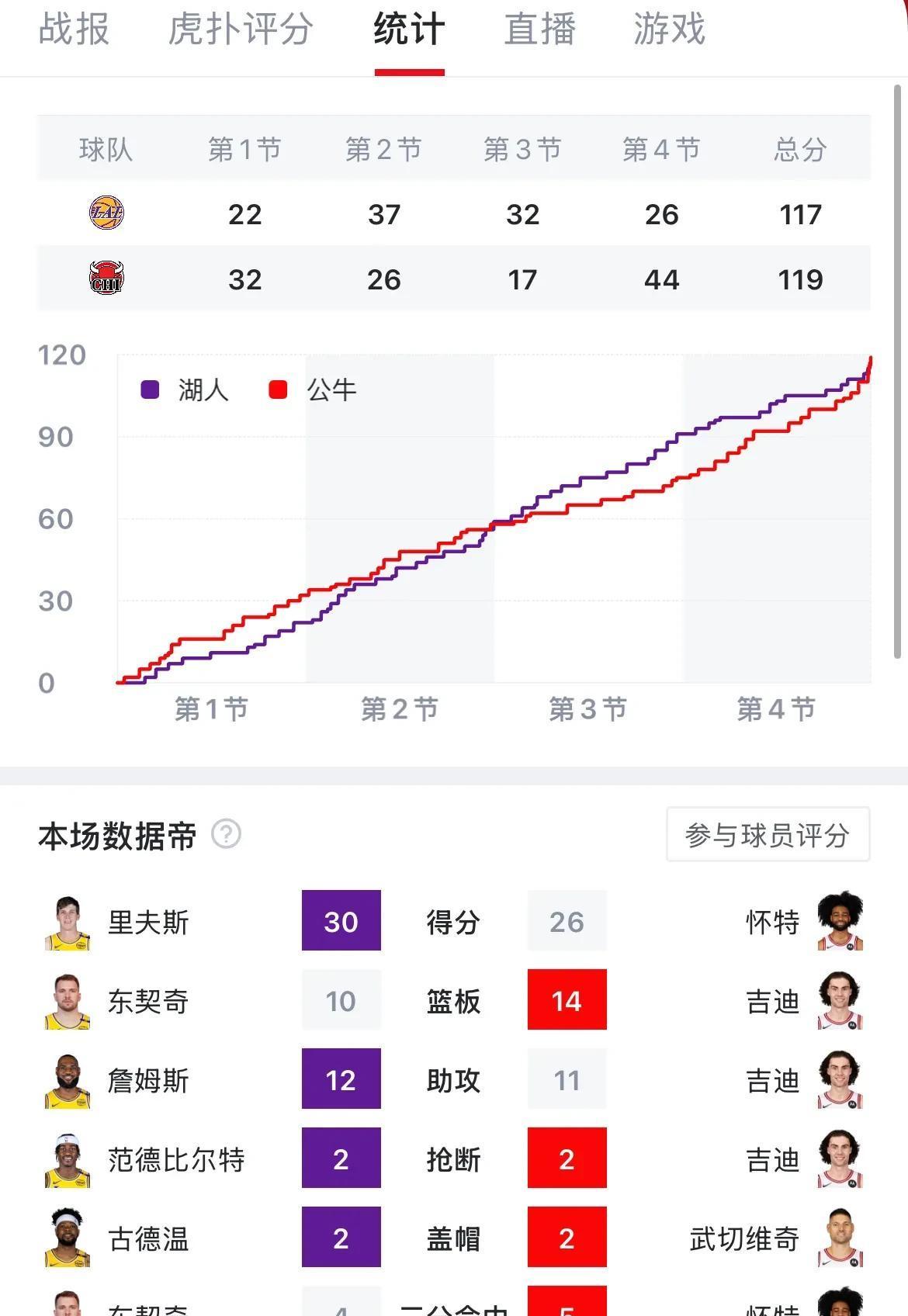908x1316 pixels.
Task: Click 怀特's player avatar
Action: pos(840,921)
